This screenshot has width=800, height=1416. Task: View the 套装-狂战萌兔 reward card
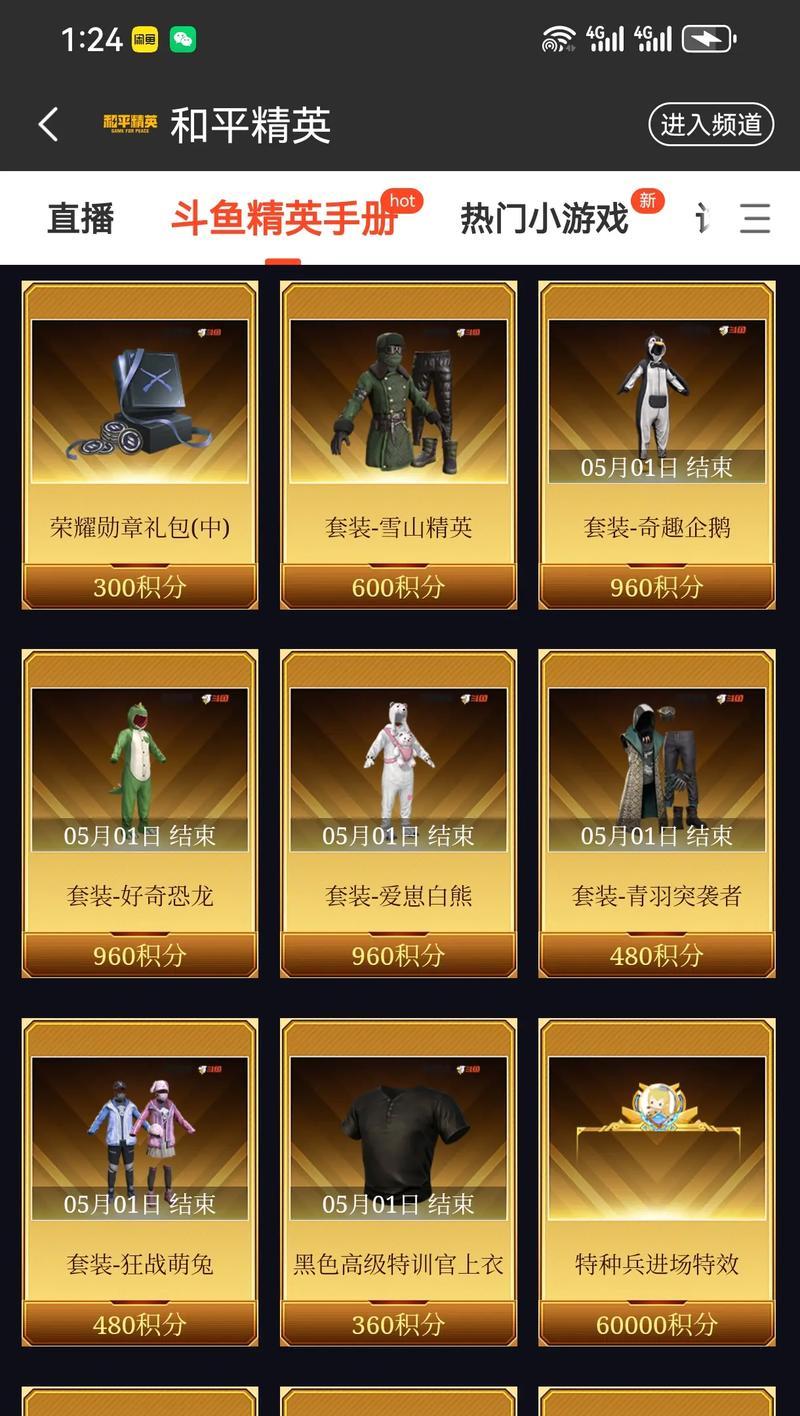click(140, 1182)
